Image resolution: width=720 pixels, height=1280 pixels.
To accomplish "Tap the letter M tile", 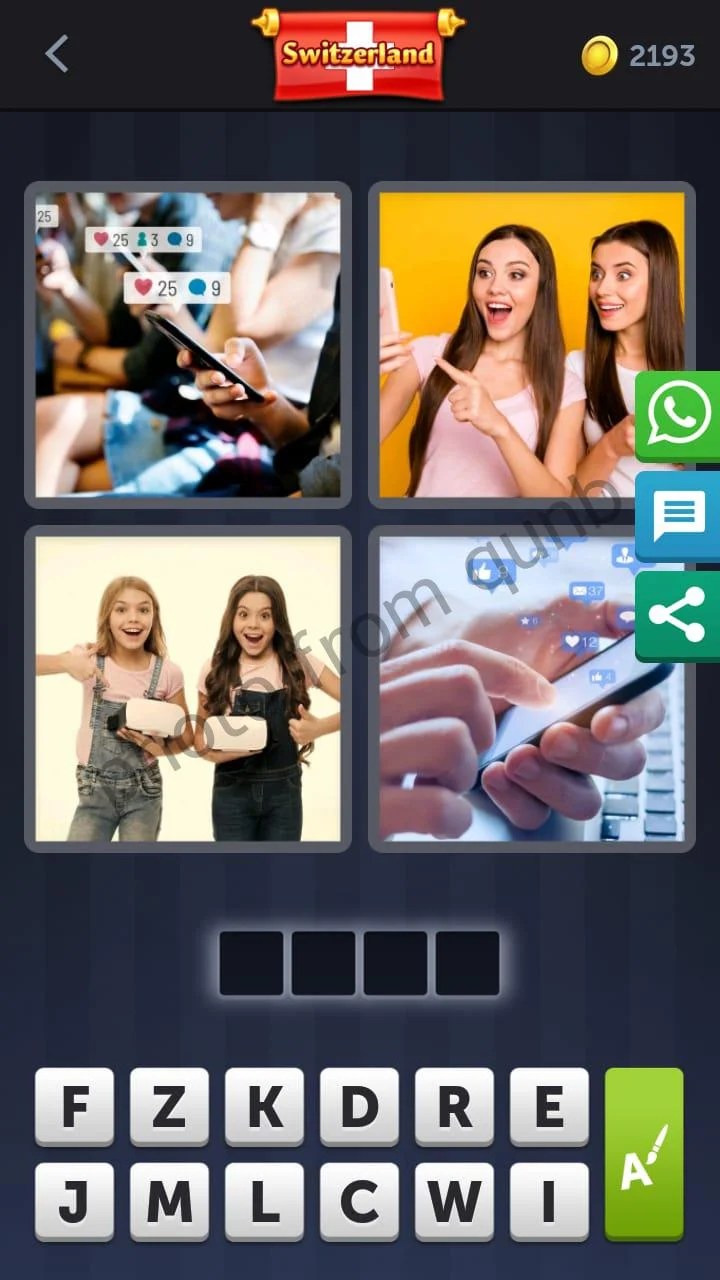I will tap(170, 1201).
